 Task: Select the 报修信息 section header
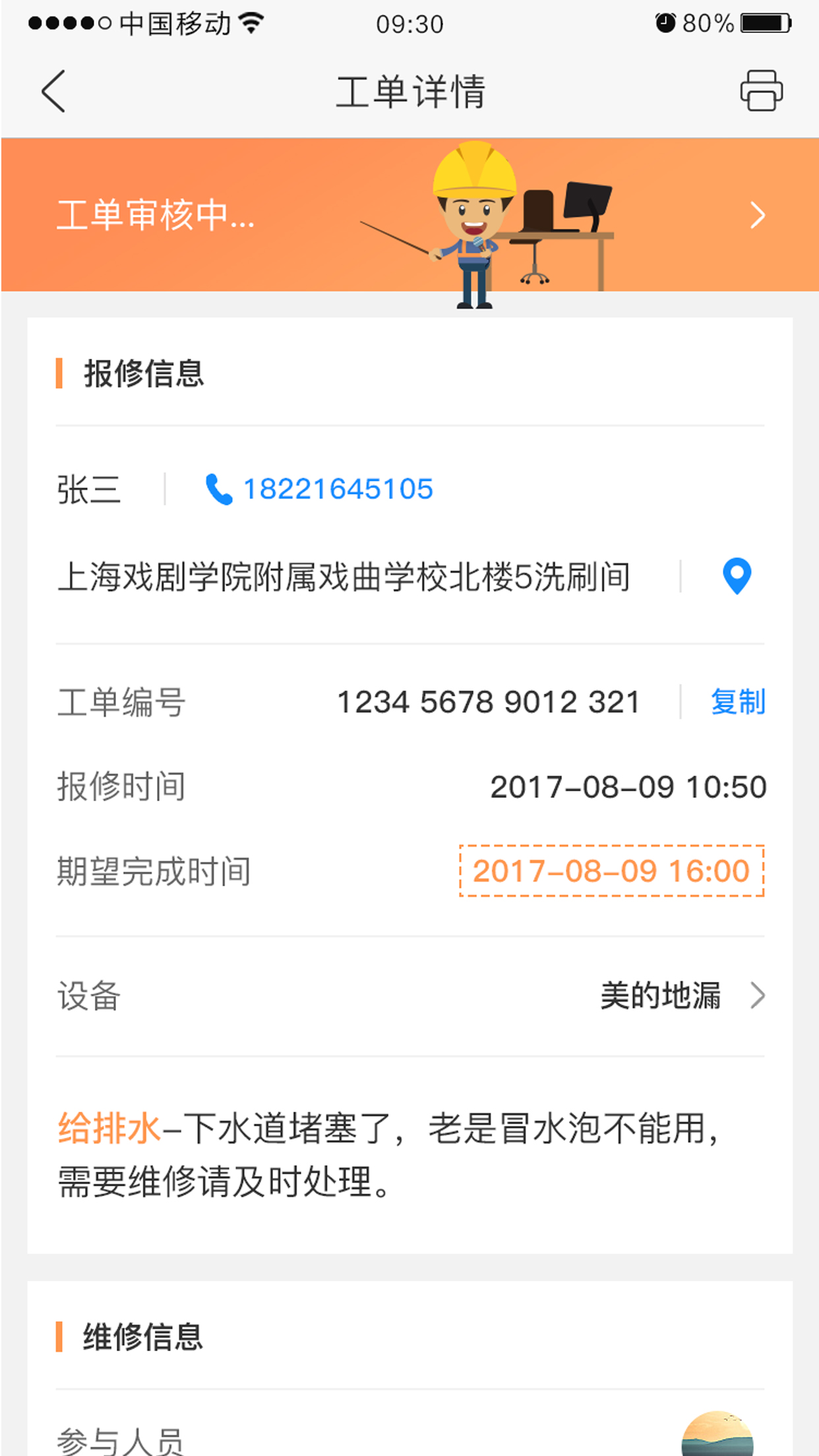click(x=144, y=374)
